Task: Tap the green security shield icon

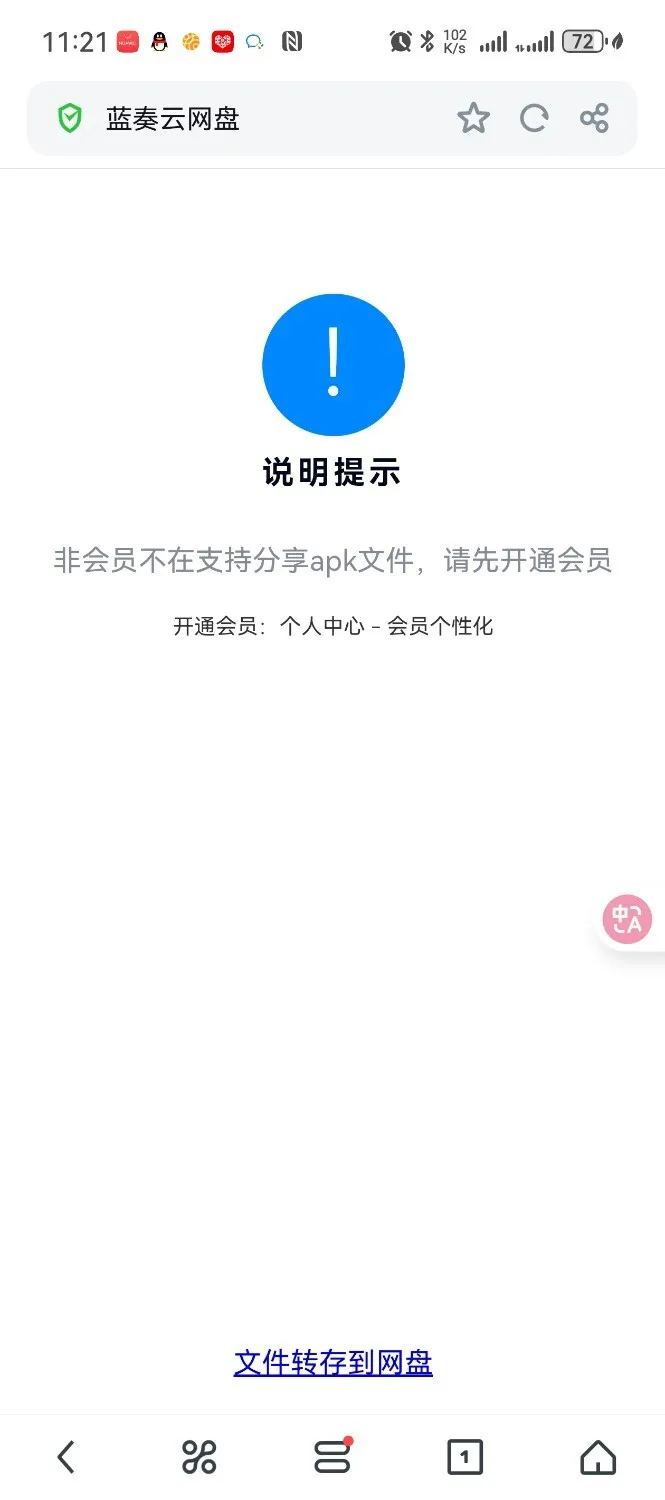Action: [x=69, y=119]
